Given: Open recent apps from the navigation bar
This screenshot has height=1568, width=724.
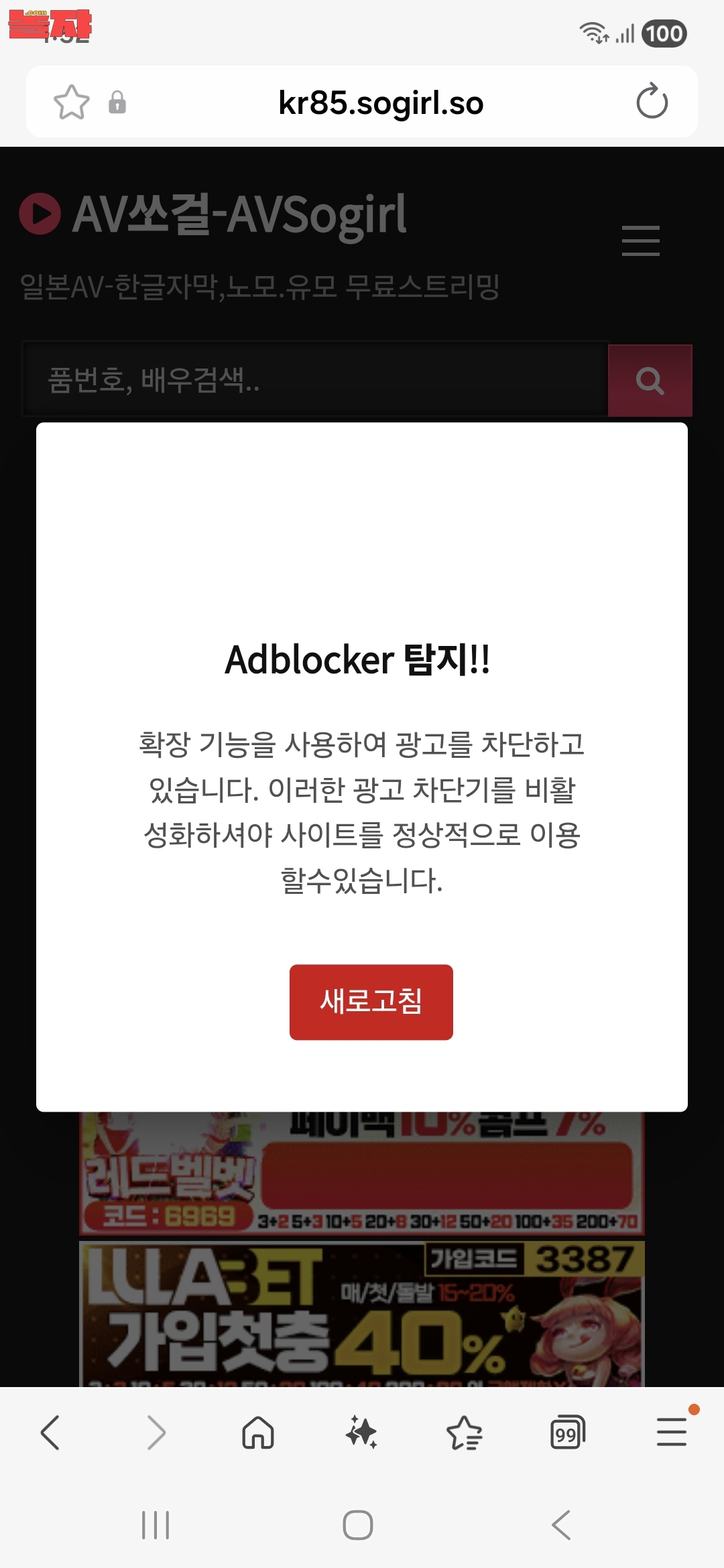Looking at the screenshot, I should [156, 1525].
